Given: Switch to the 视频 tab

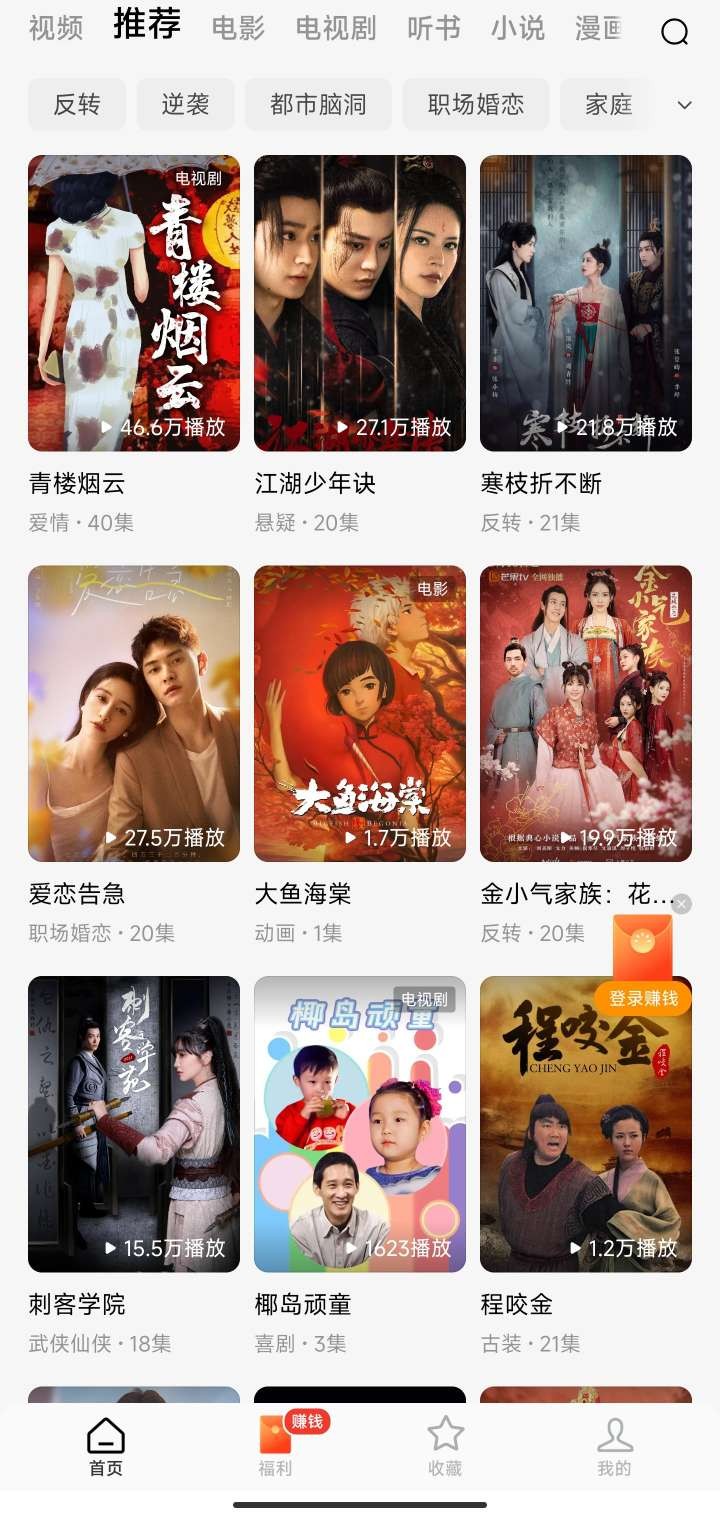Looking at the screenshot, I should [56, 28].
